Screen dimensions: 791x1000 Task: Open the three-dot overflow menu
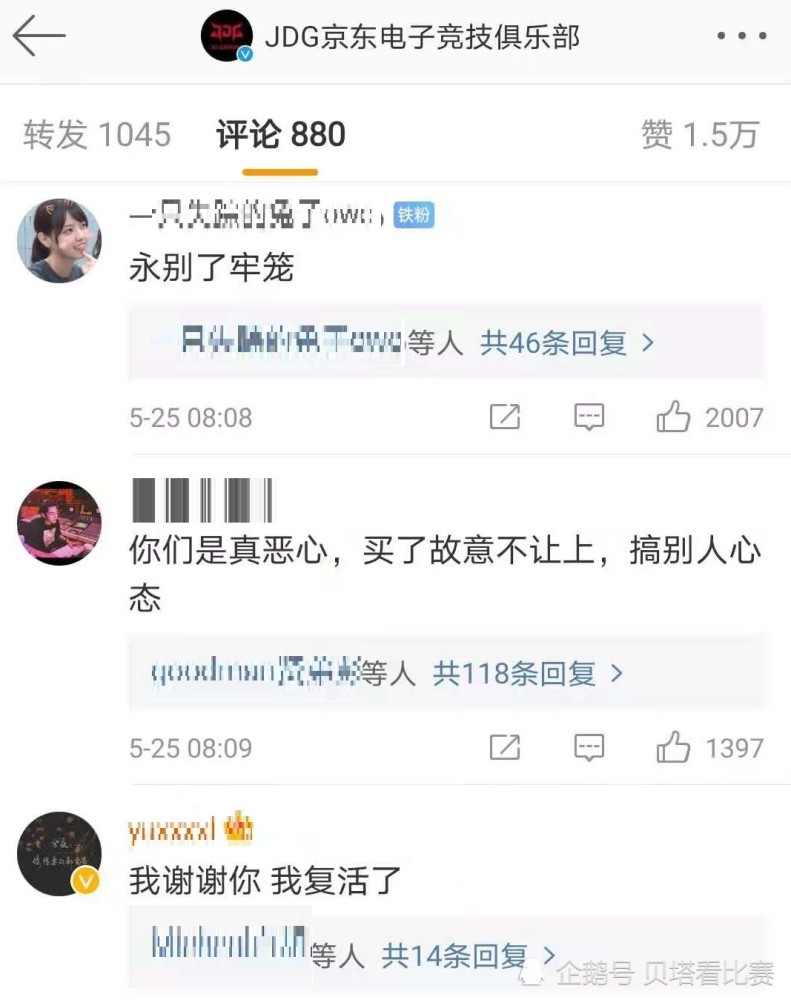[741, 37]
